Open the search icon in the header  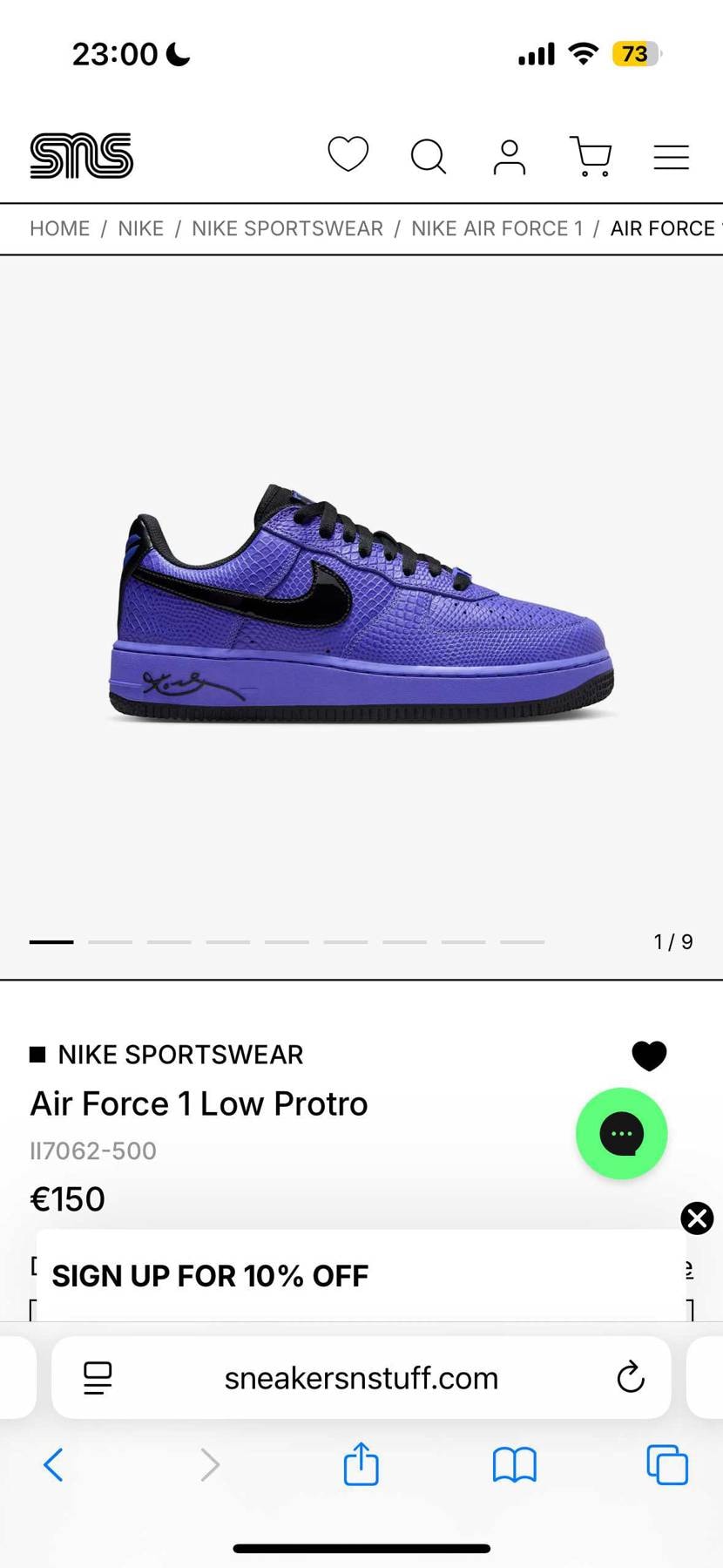click(x=428, y=157)
